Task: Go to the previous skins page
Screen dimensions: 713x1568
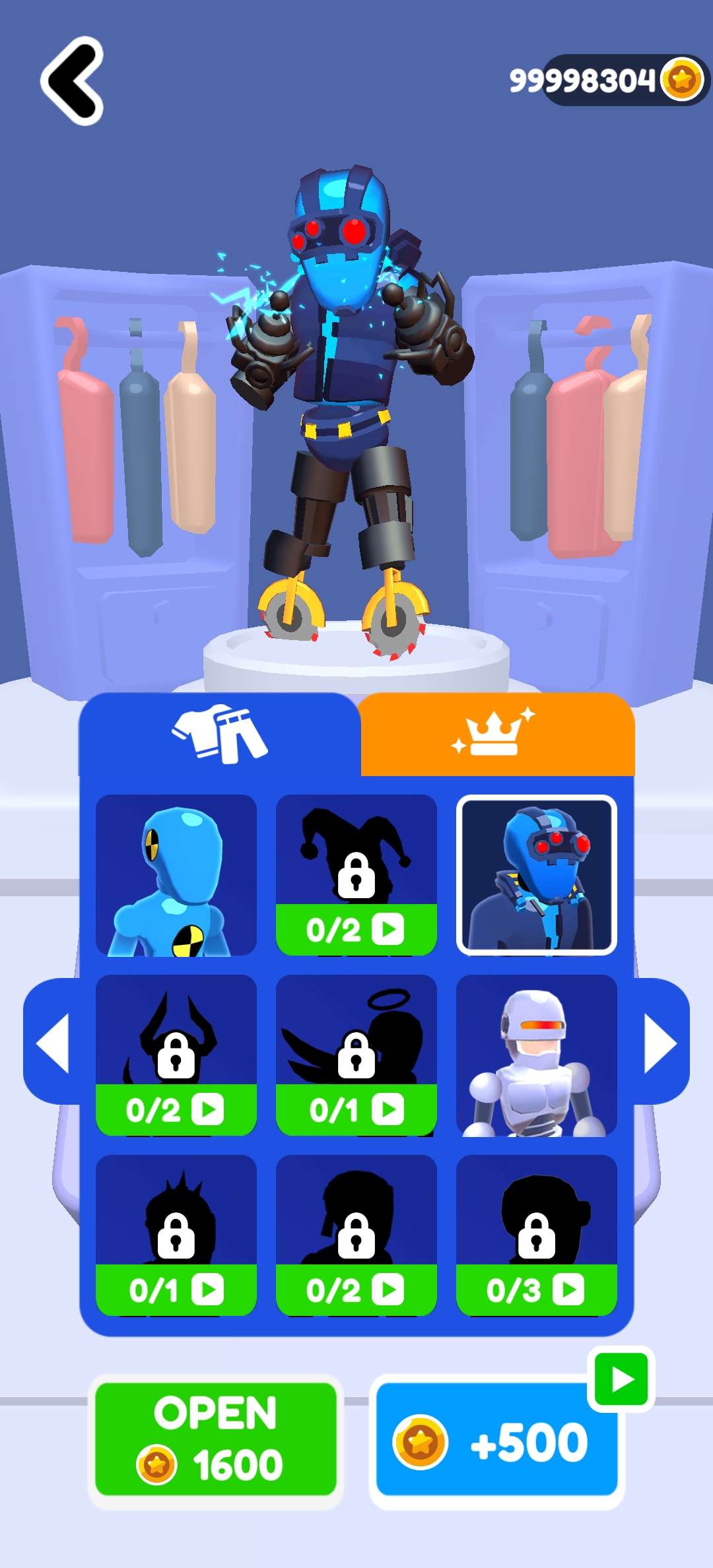Action: coord(53,1043)
